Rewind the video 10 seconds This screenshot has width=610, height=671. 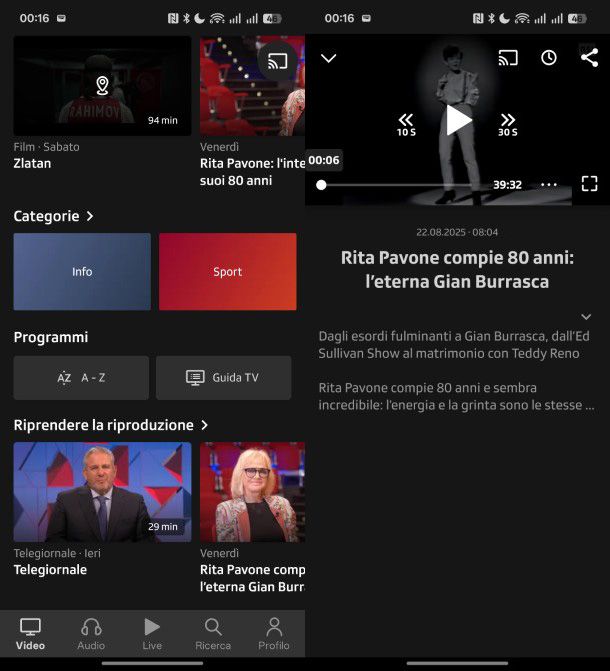[406, 123]
